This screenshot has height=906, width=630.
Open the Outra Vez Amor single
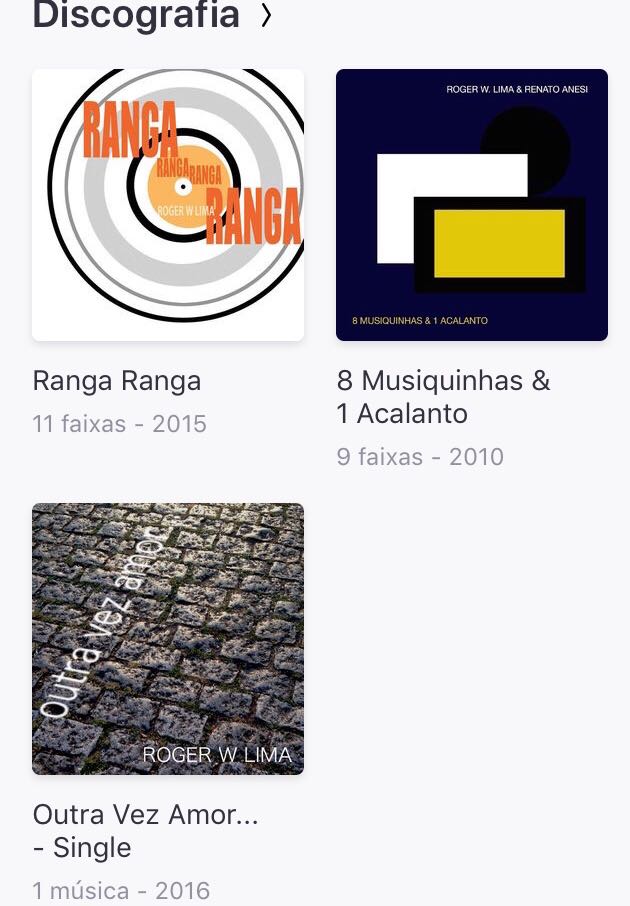[x=168, y=638]
